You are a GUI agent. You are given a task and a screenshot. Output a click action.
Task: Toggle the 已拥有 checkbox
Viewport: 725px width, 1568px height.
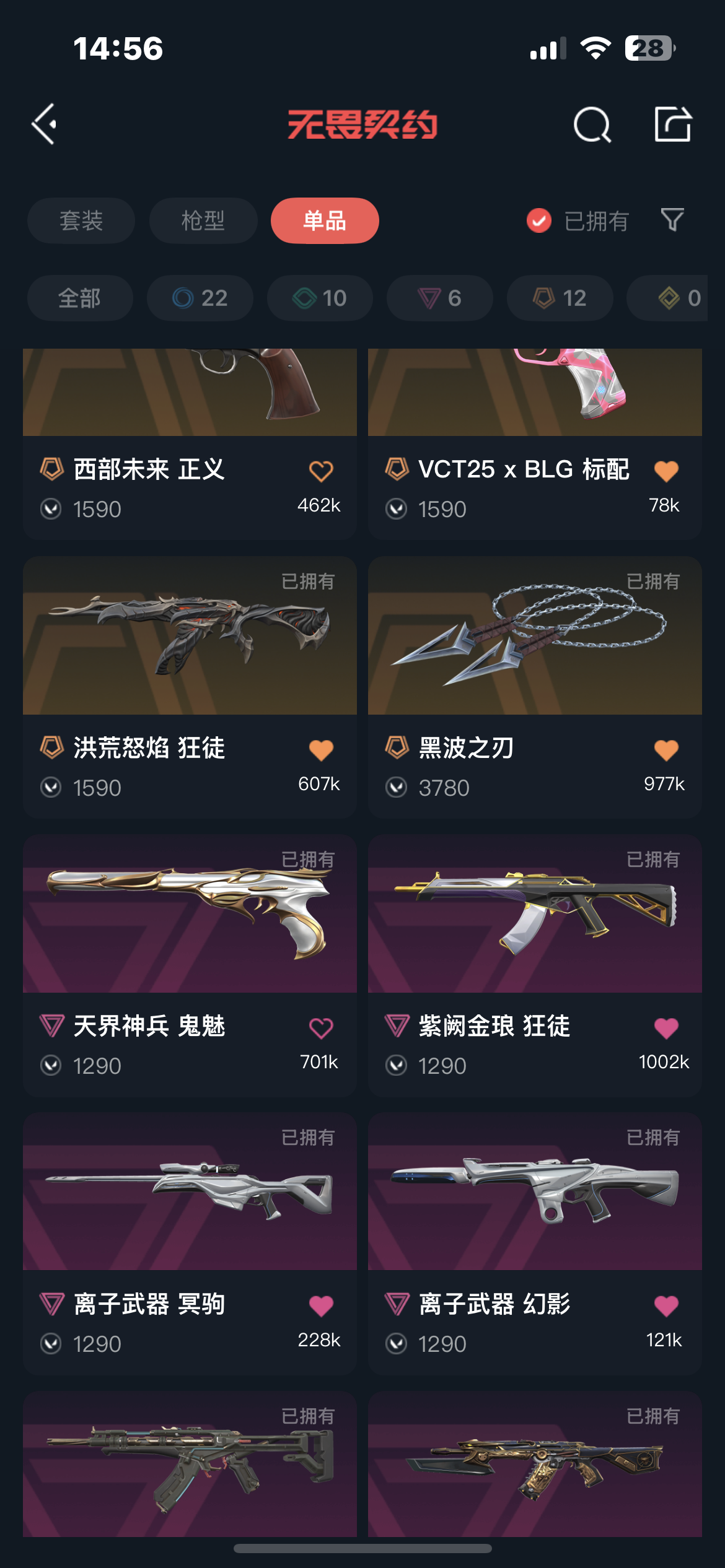pos(539,220)
